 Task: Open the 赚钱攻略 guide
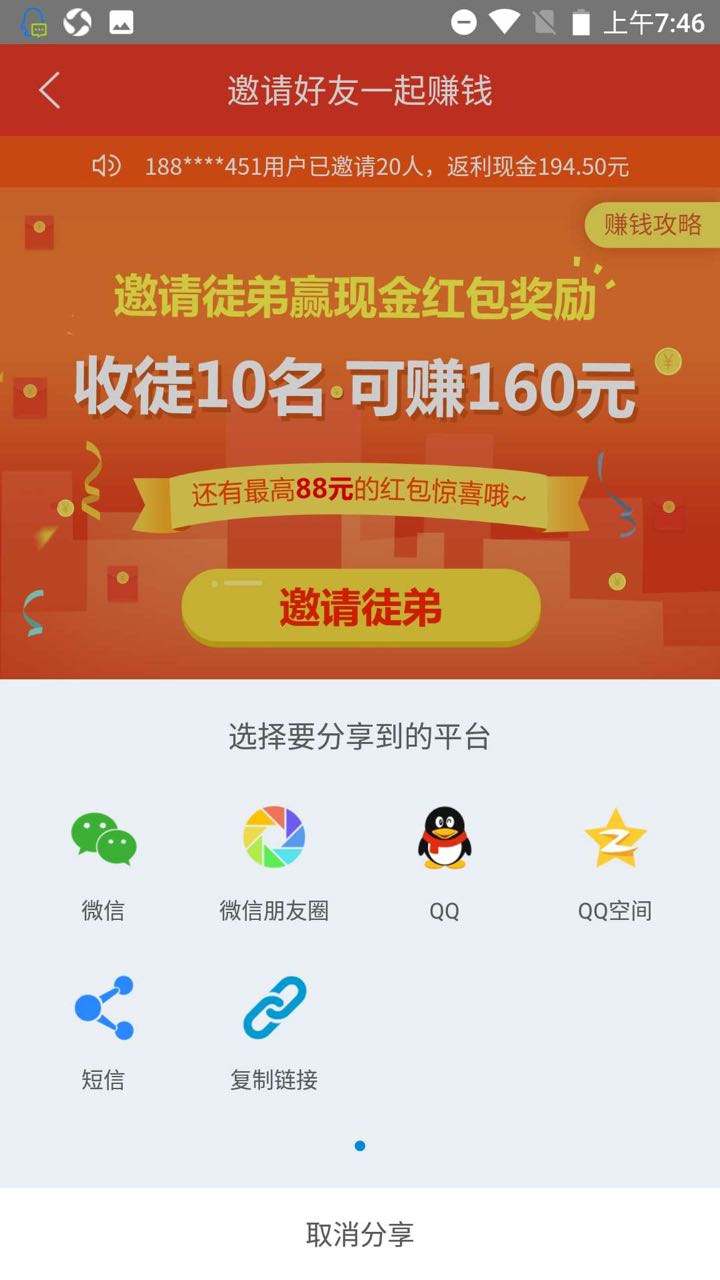(652, 225)
